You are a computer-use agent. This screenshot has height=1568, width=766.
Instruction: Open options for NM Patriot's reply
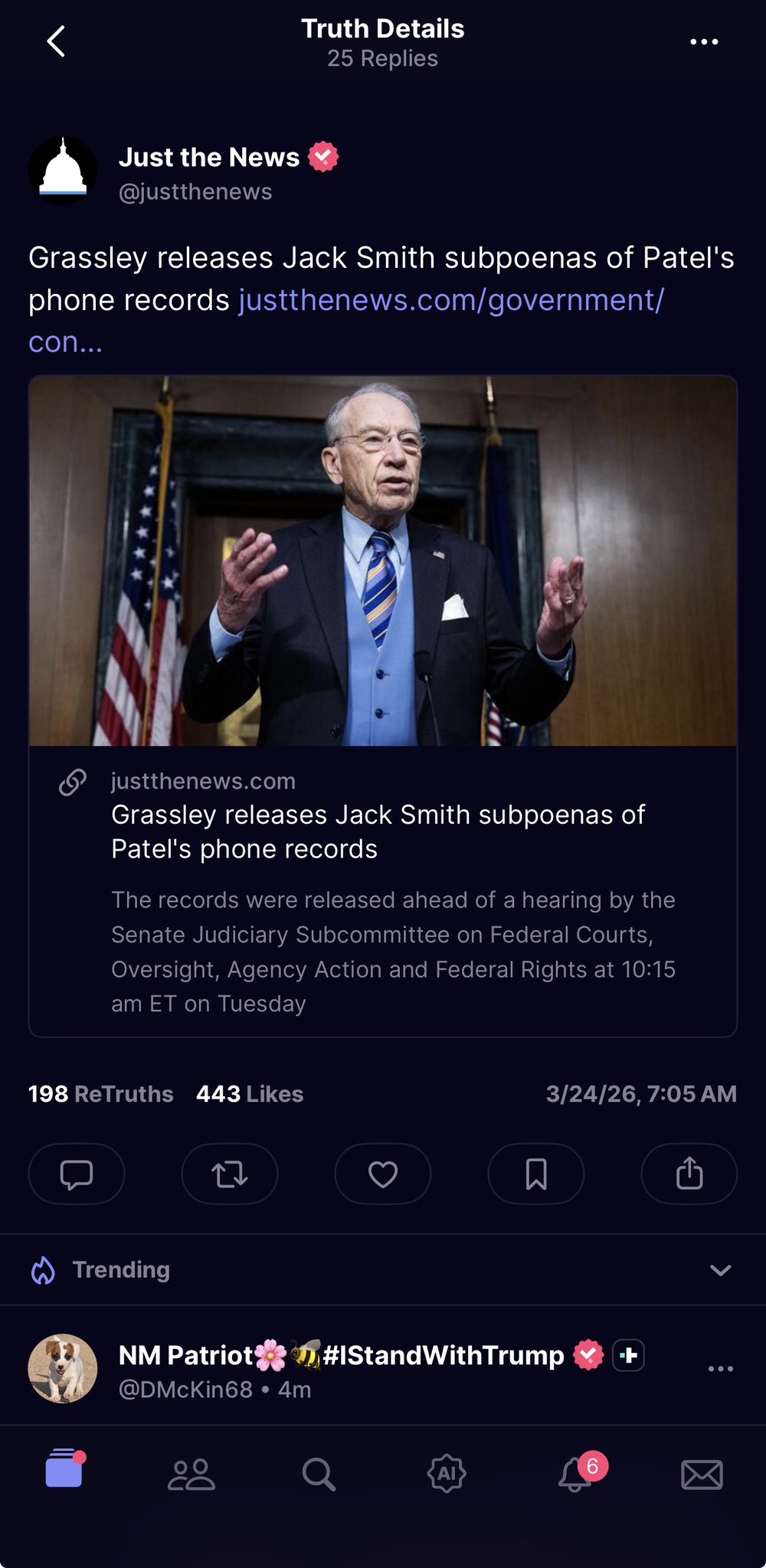click(720, 1368)
